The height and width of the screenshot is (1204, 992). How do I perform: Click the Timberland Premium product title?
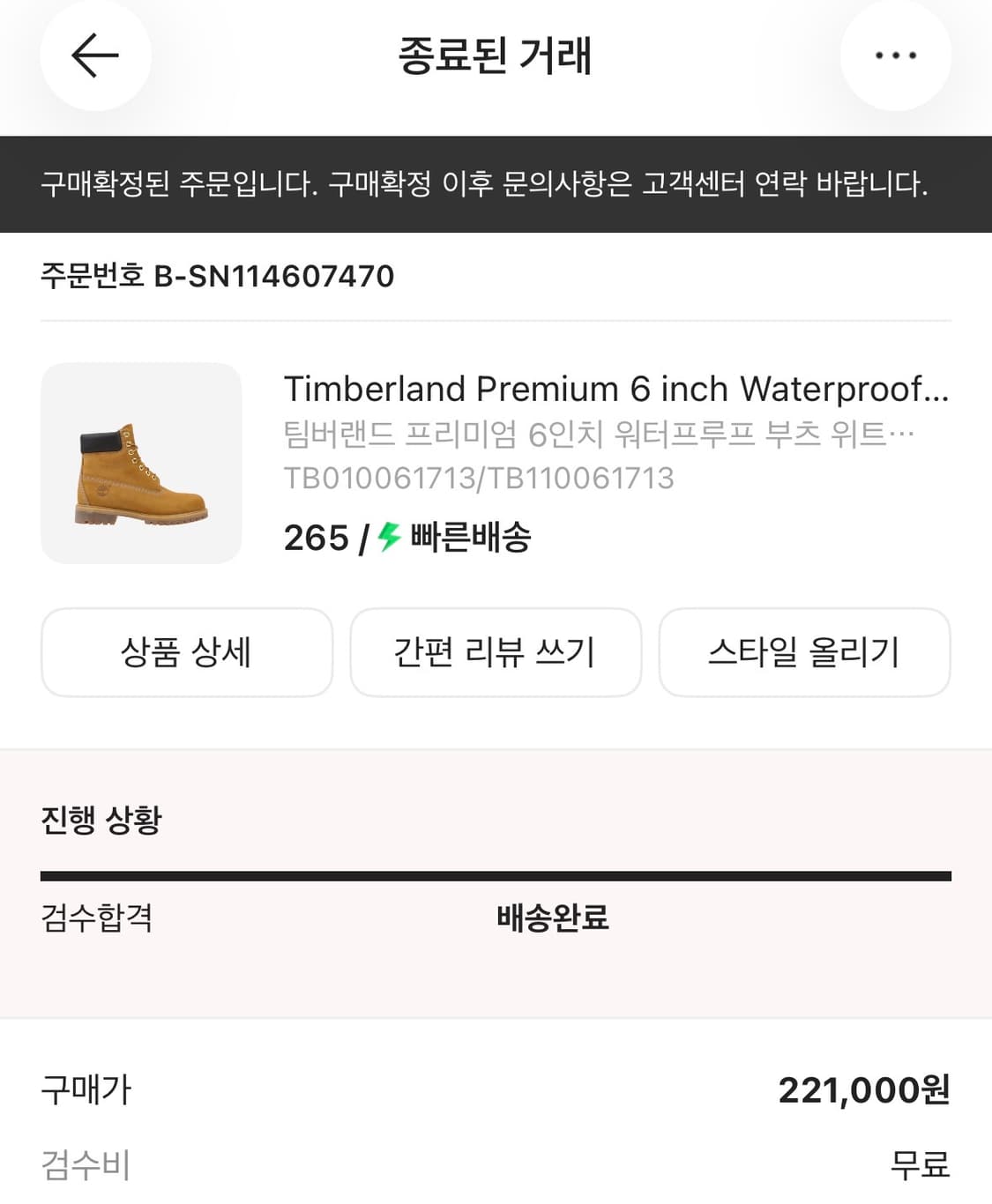click(617, 389)
